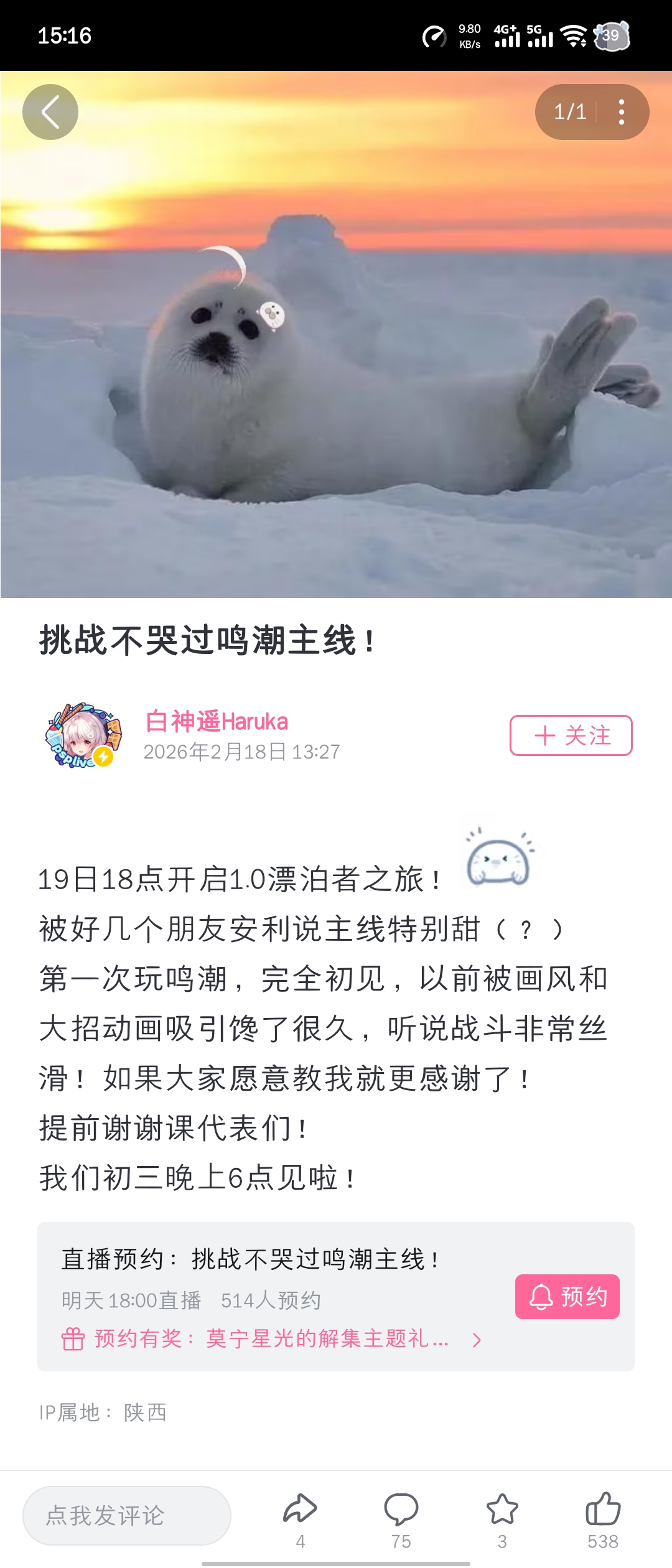The height and width of the screenshot is (1568, 672).
Task: View the 预约有奖 reward details
Action: click(271, 1338)
